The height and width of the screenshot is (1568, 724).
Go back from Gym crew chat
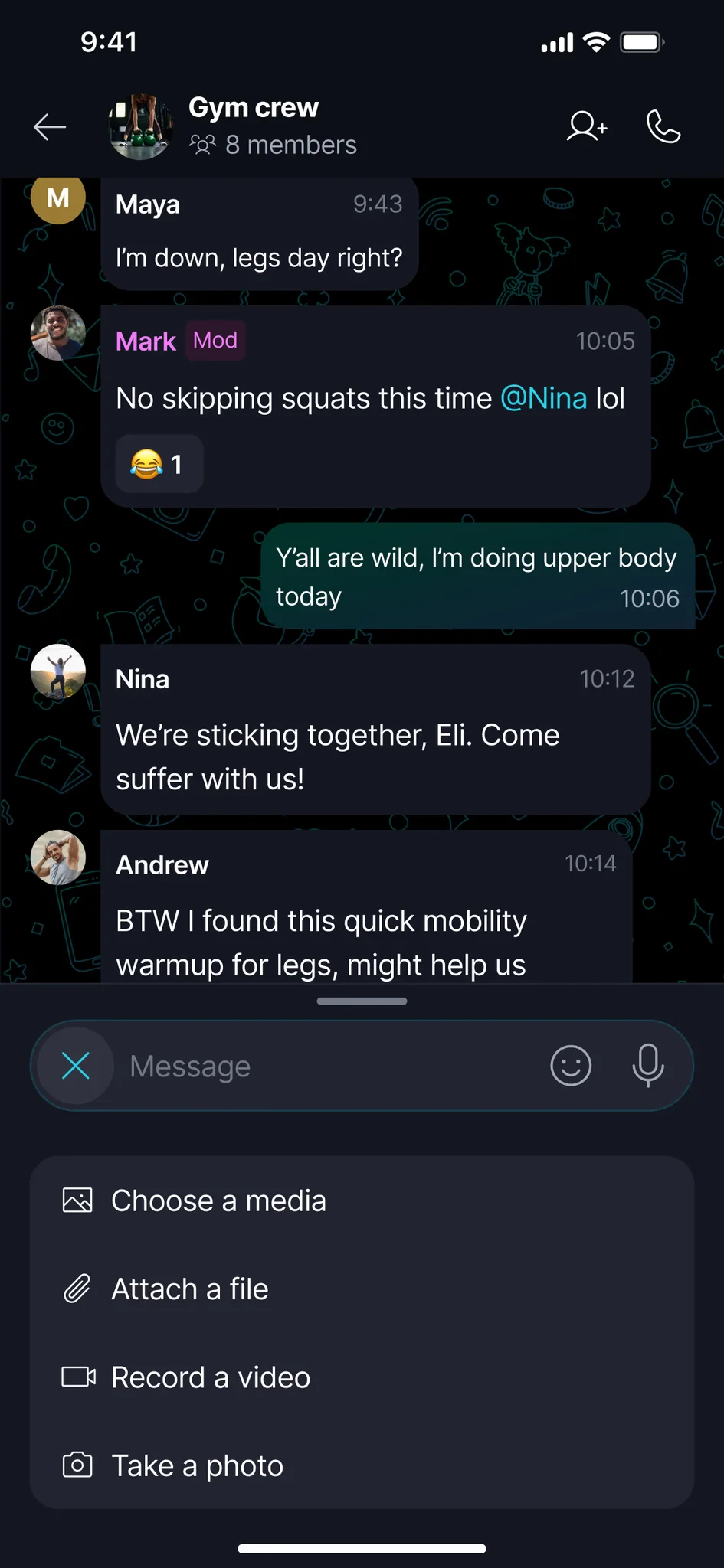point(50,127)
